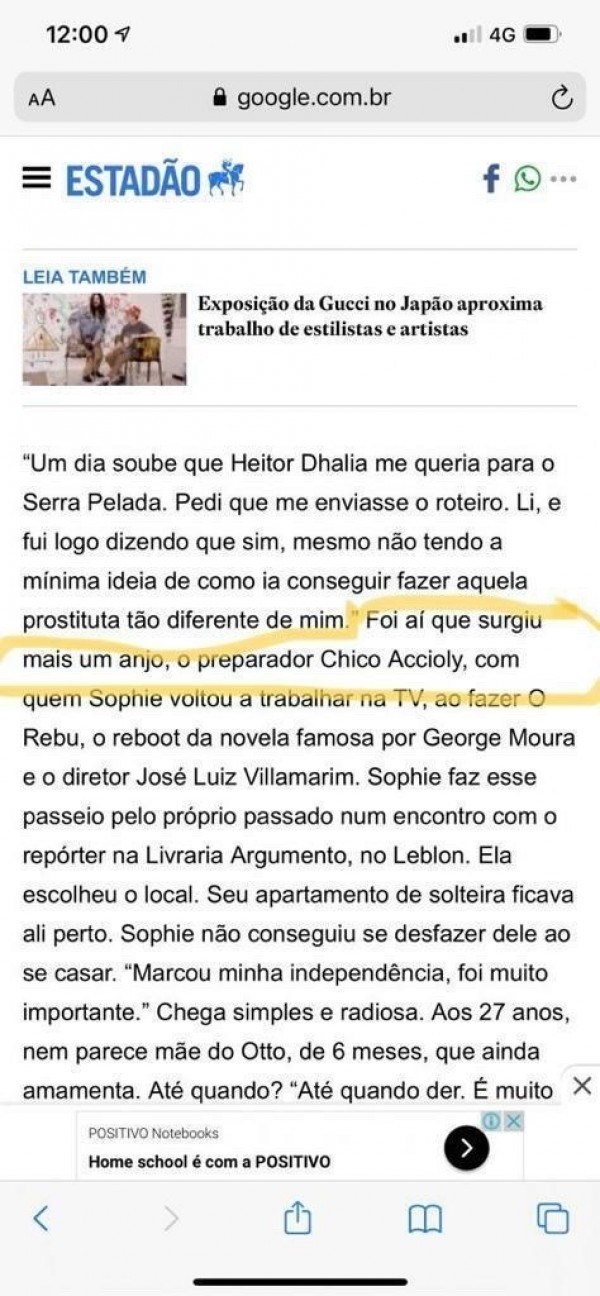This screenshot has width=600, height=1296.
Task: Open the Estadão hamburger menu
Action: tap(36, 179)
